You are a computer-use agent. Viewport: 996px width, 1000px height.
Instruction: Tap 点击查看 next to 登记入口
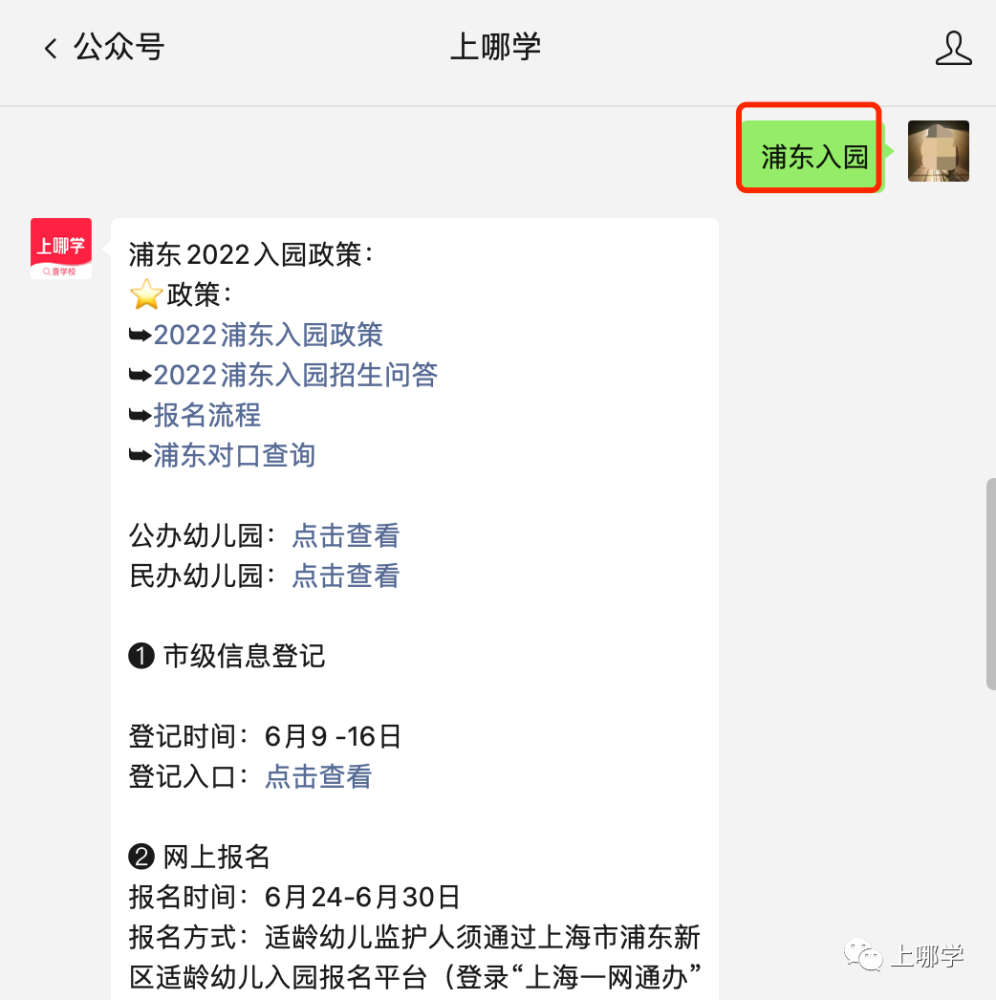coord(318,777)
